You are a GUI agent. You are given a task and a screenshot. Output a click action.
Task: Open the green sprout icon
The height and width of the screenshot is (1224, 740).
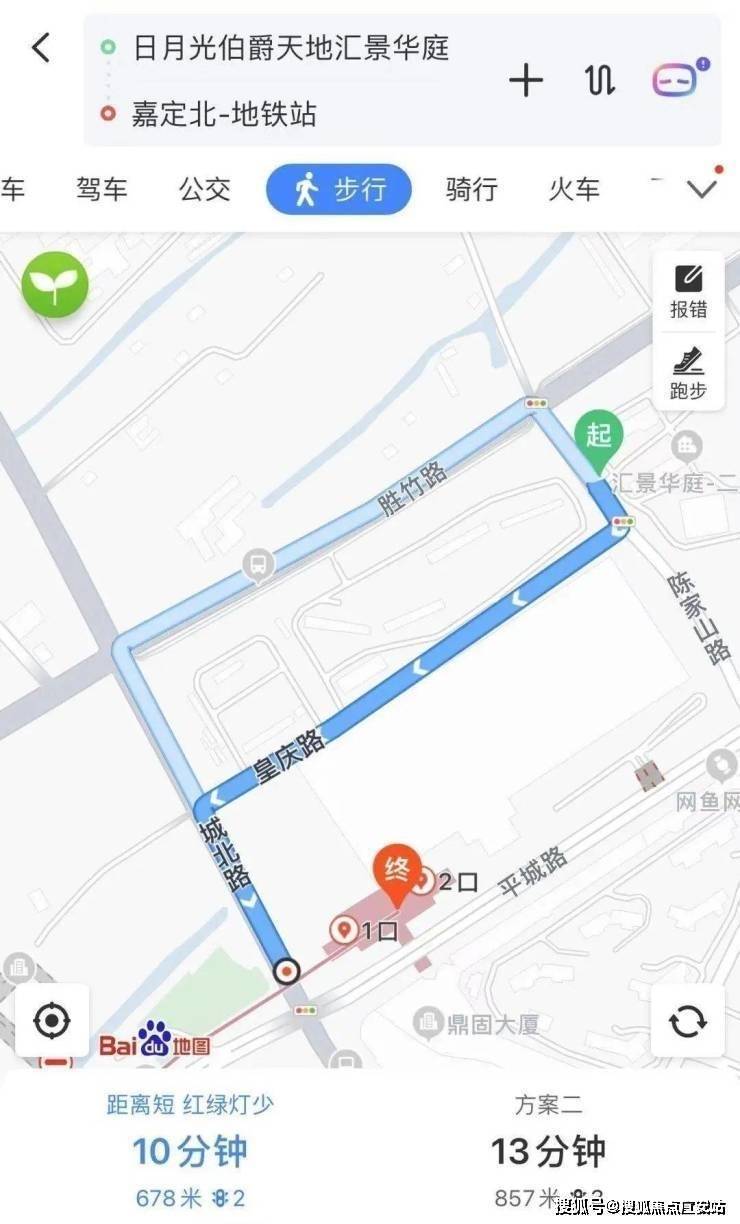coord(55,284)
